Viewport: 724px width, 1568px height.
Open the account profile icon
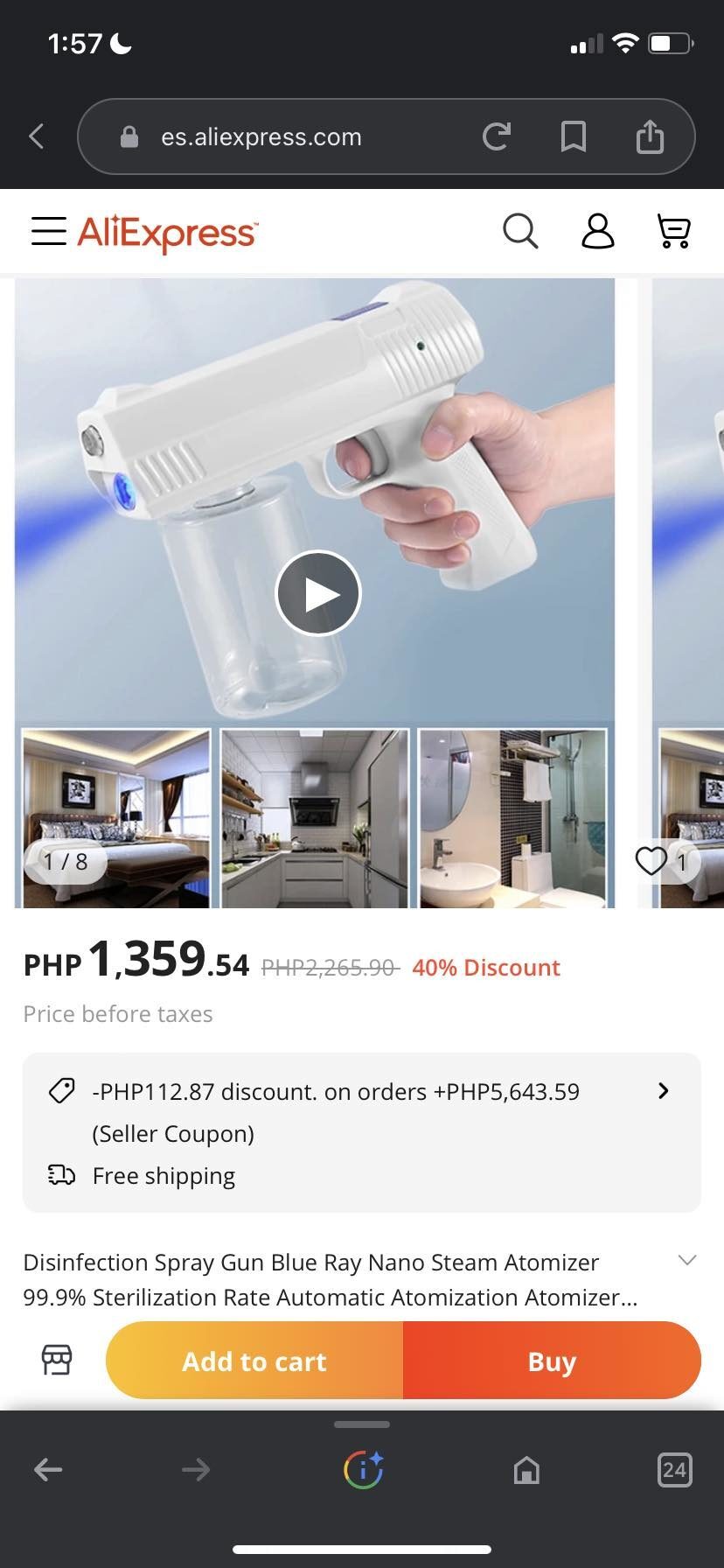click(x=598, y=232)
